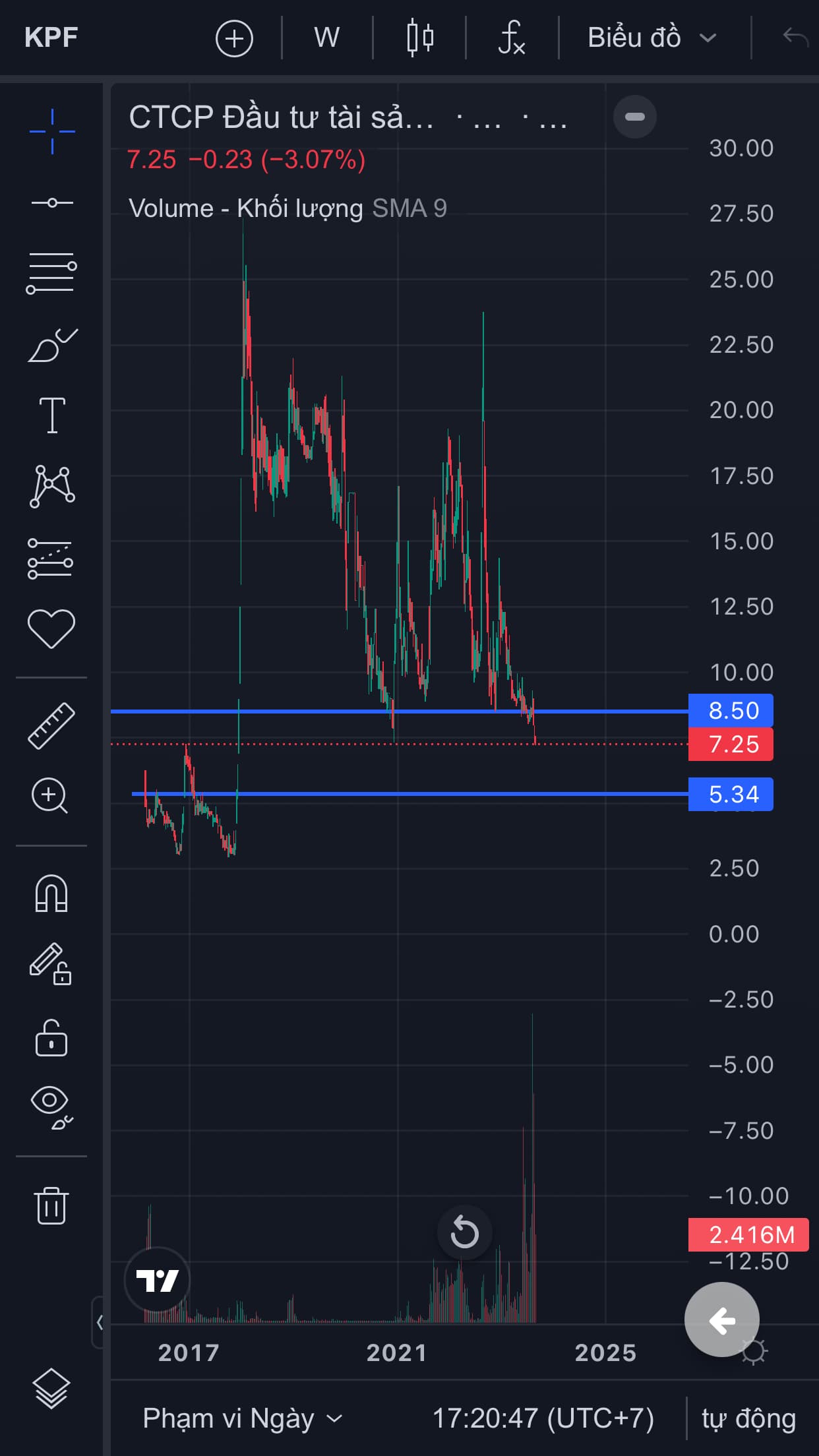Delete drawings with the trash icon
This screenshot has width=819, height=1456.
(x=51, y=1205)
